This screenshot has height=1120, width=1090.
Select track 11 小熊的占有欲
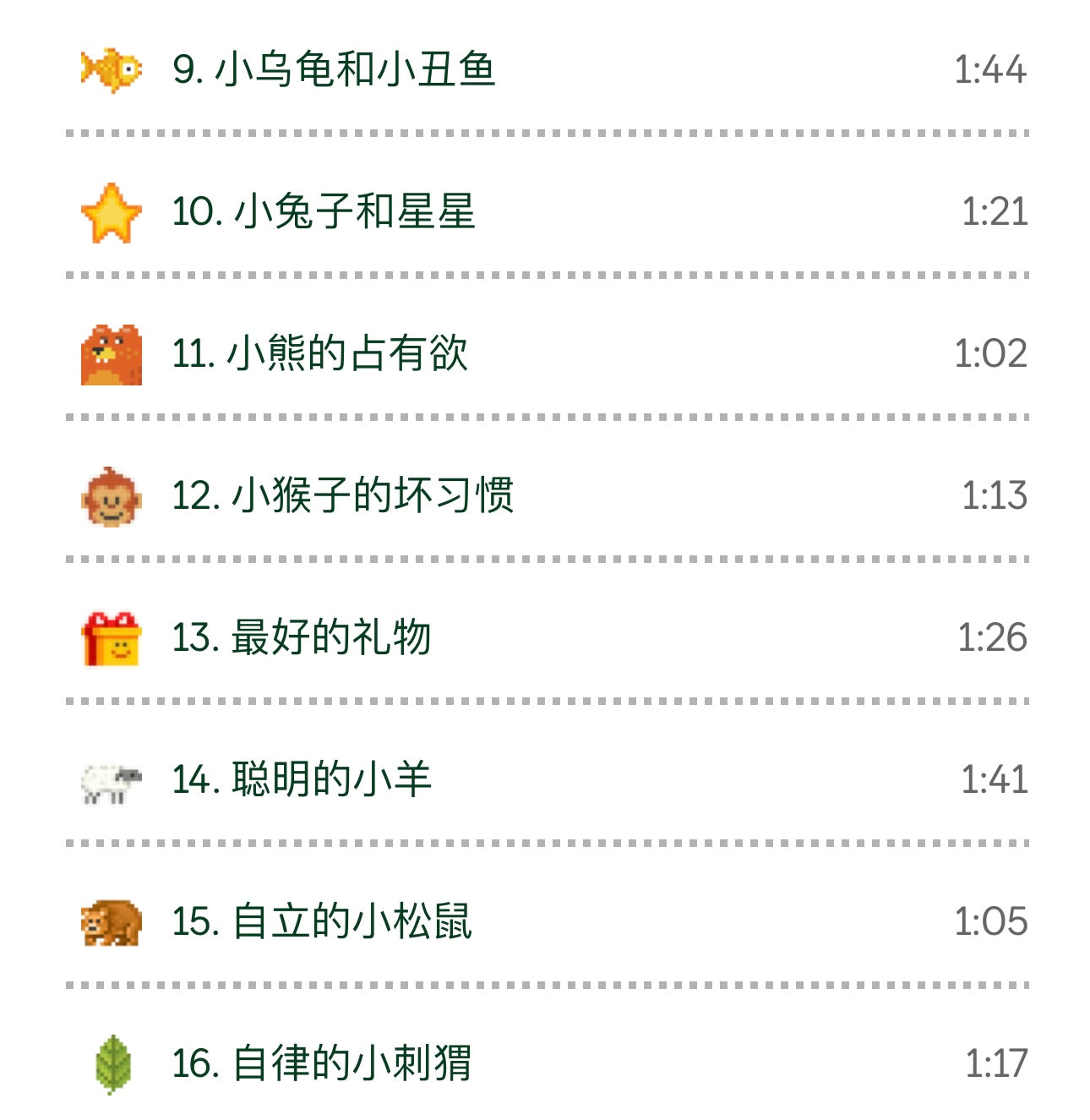coord(319,353)
